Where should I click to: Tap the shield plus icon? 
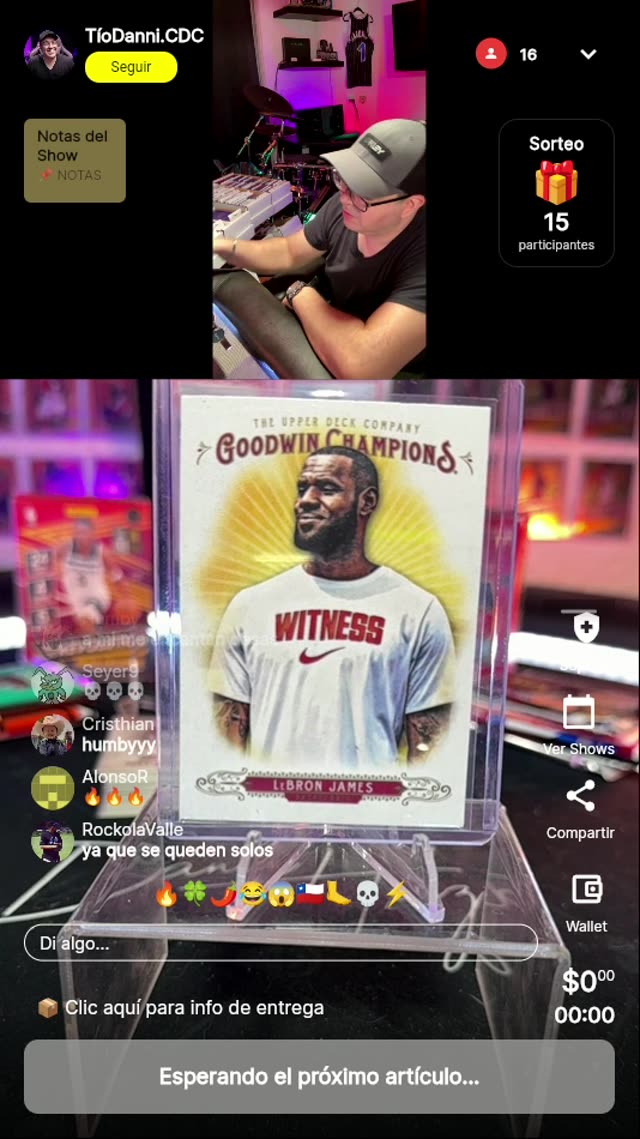click(x=586, y=627)
